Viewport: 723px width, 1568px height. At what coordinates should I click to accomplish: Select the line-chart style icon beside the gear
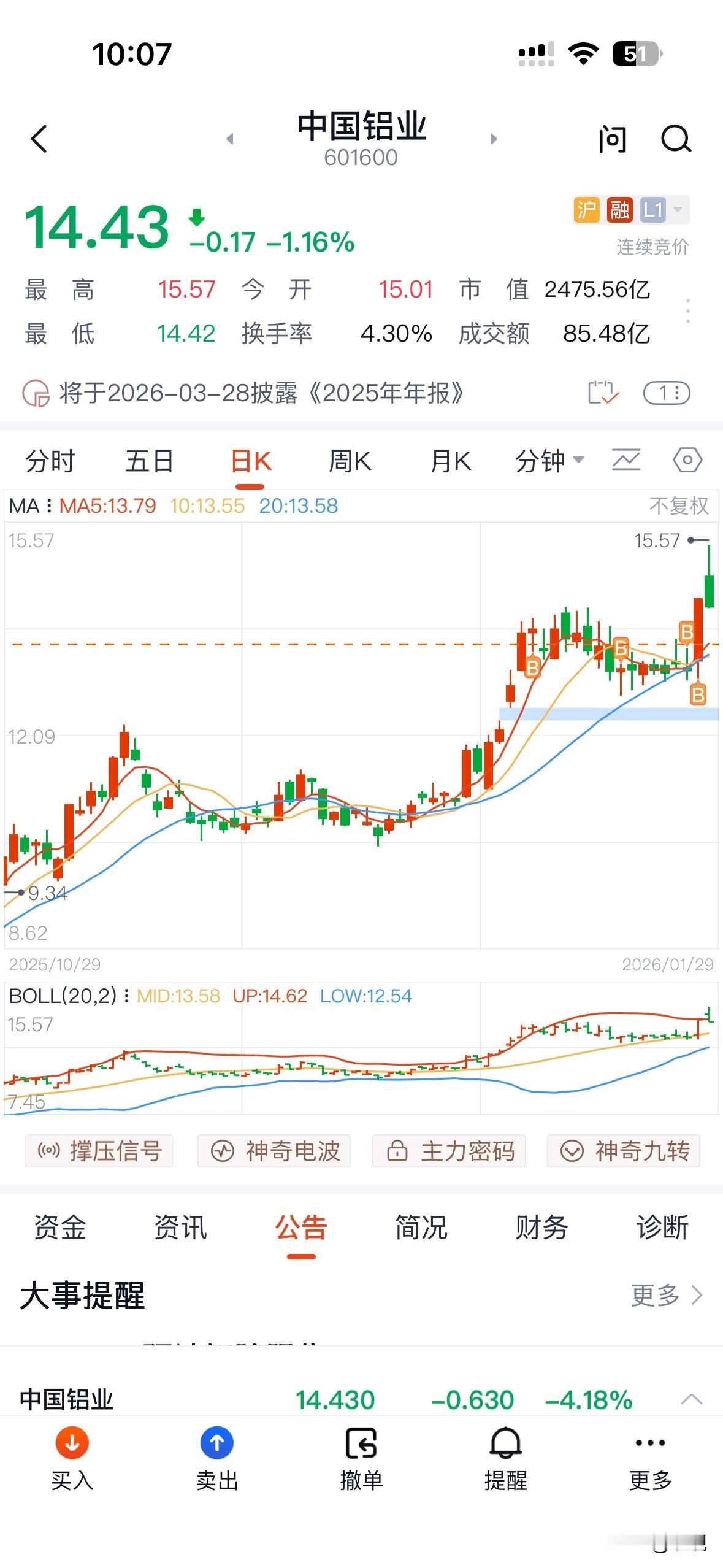click(x=625, y=460)
